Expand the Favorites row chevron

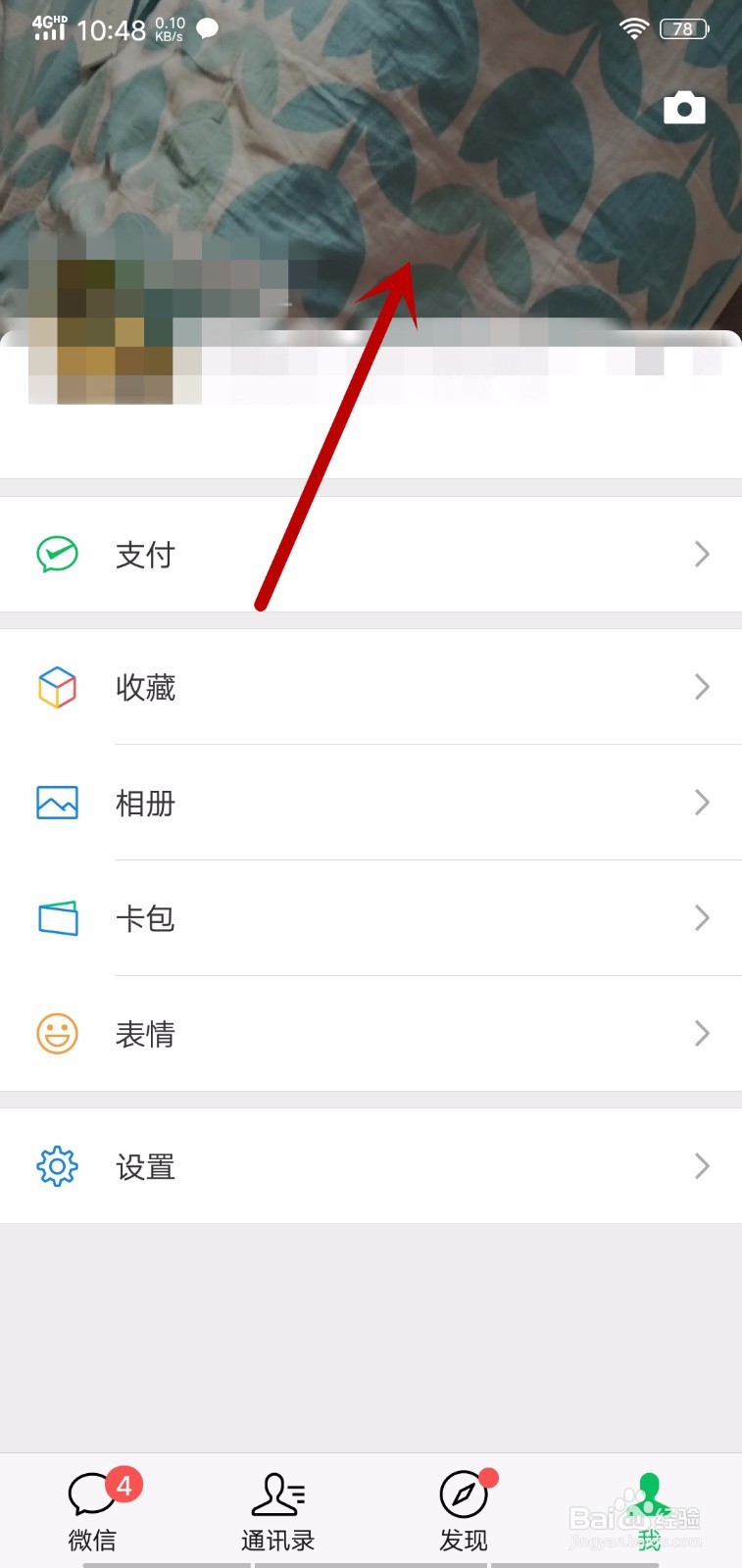tap(702, 686)
